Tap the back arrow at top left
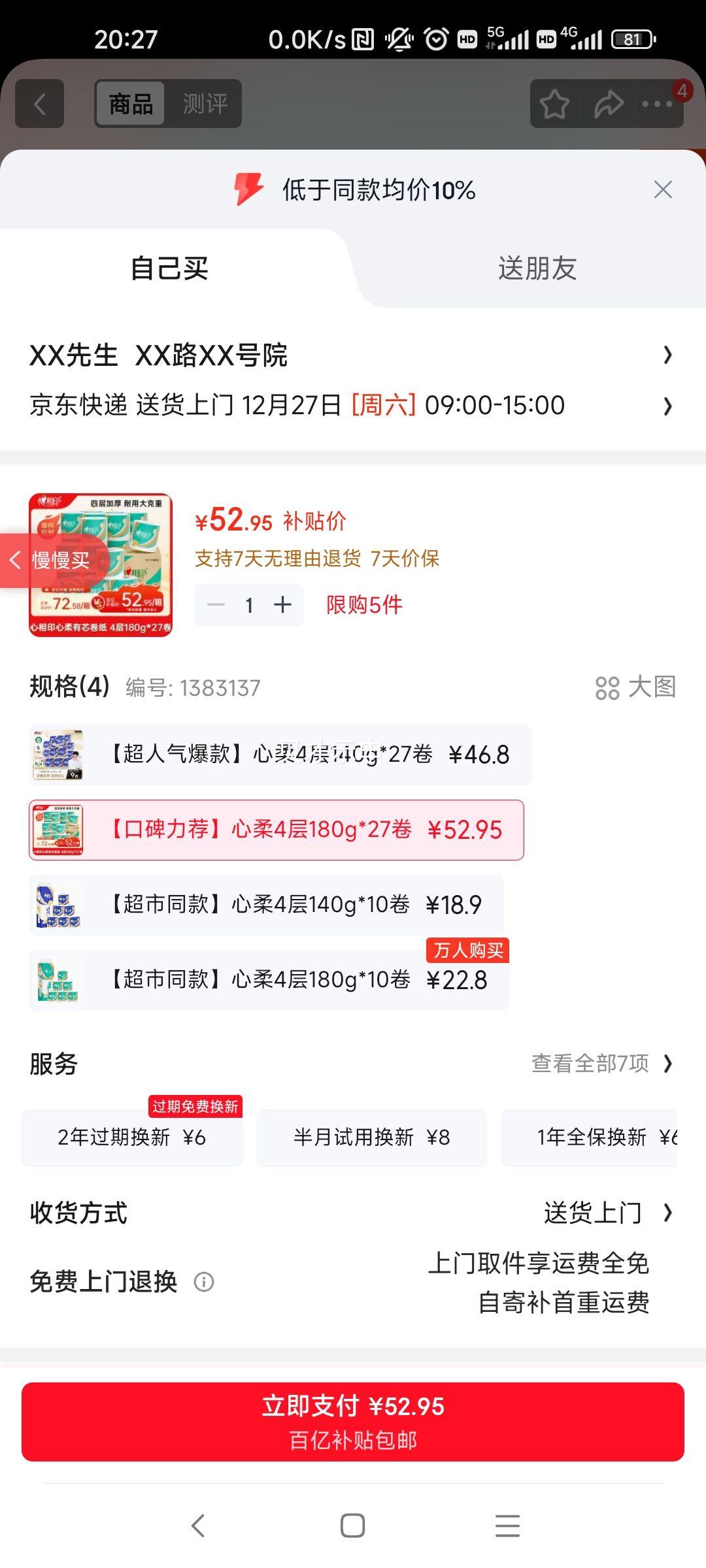This screenshot has width=706, height=1568. [x=41, y=103]
